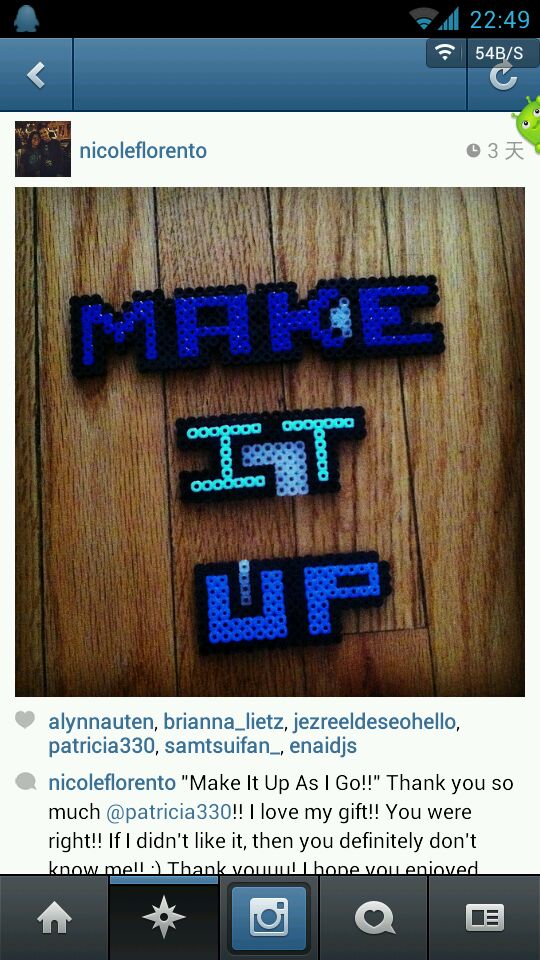Open enaidjs's profile from the likes
The image size is (540, 960).
323,747
